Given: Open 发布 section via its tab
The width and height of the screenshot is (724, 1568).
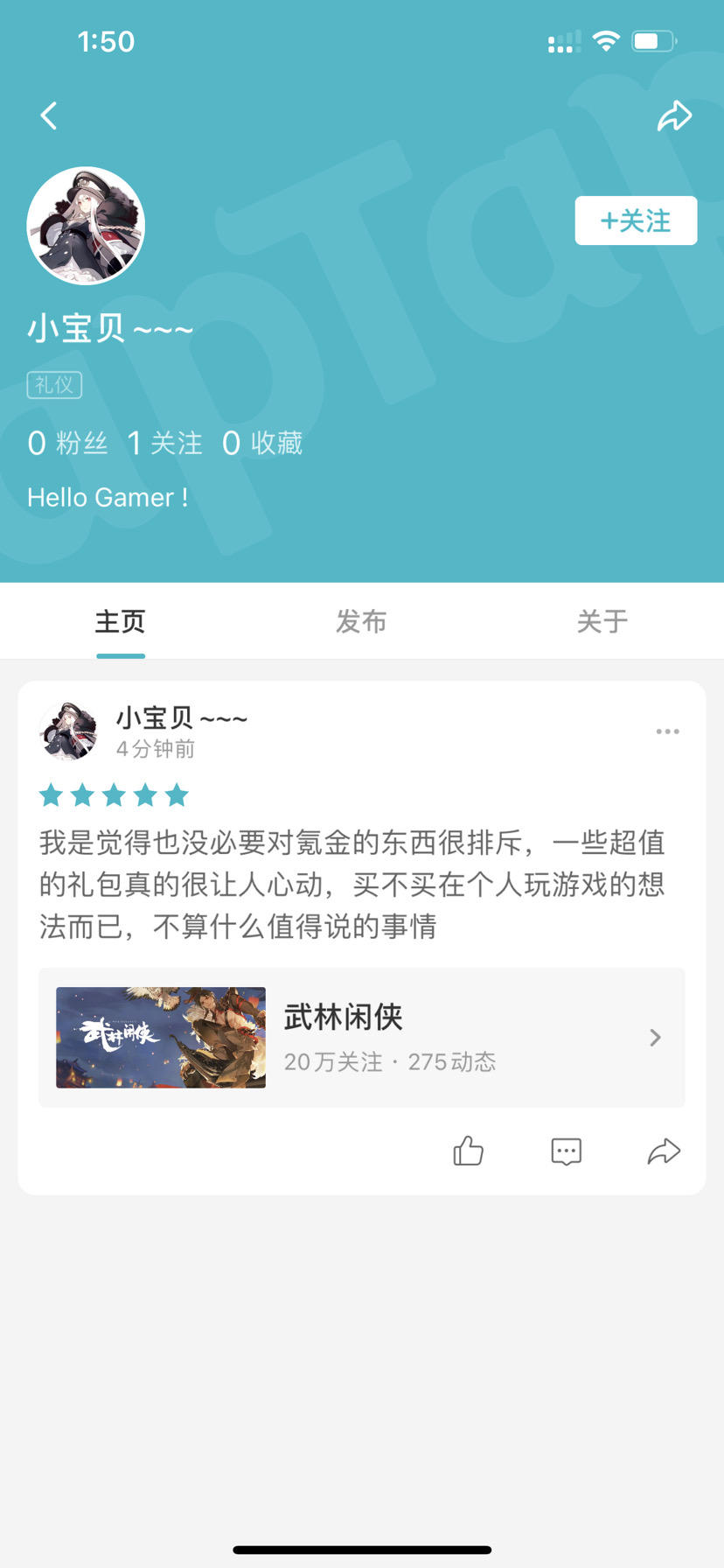Looking at the screenshot, I should [361, 621].
